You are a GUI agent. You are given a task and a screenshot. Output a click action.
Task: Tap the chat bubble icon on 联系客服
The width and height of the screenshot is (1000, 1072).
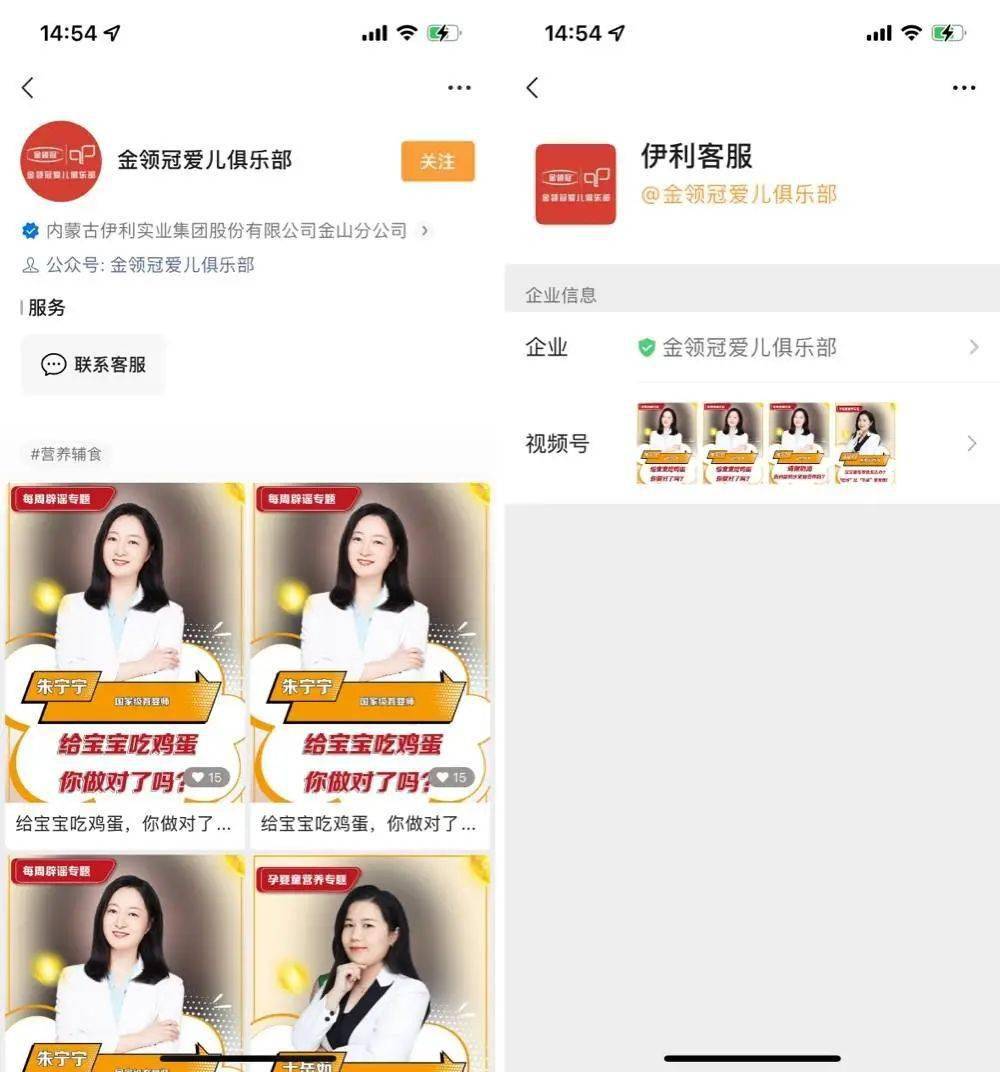52,364
